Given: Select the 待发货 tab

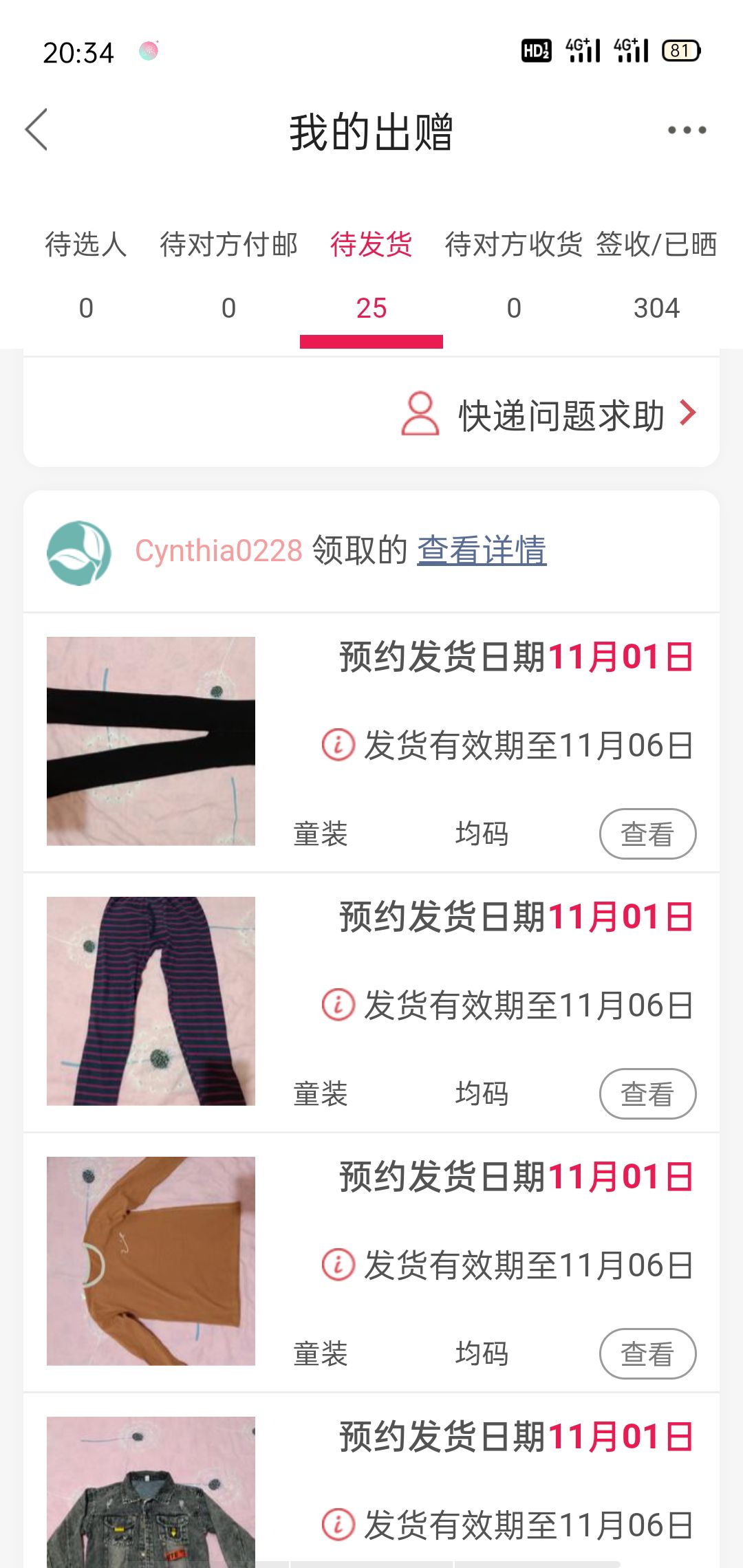Looking at the screenshot, I should pyautogui.click(x=371, y=275).
